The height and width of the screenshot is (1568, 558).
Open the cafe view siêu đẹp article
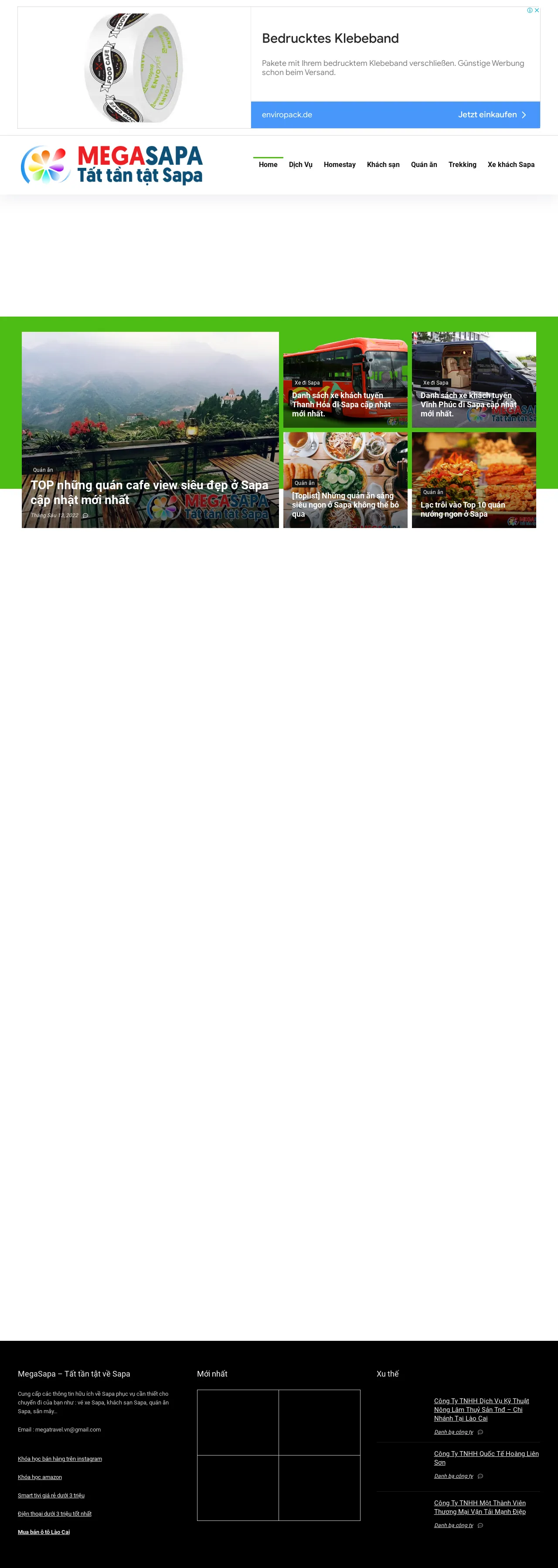click(x=149, y=492)
